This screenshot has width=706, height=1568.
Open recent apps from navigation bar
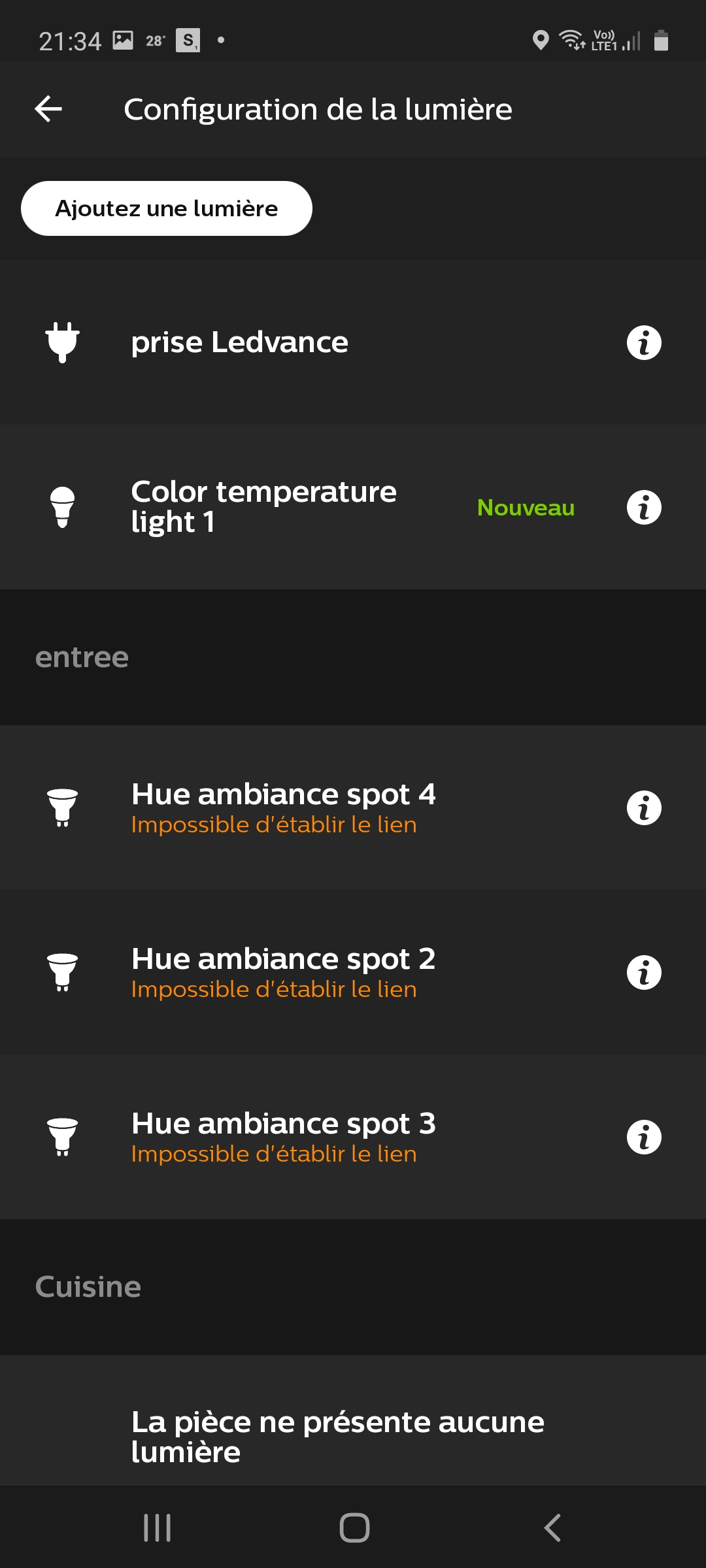coord(158,1527)
